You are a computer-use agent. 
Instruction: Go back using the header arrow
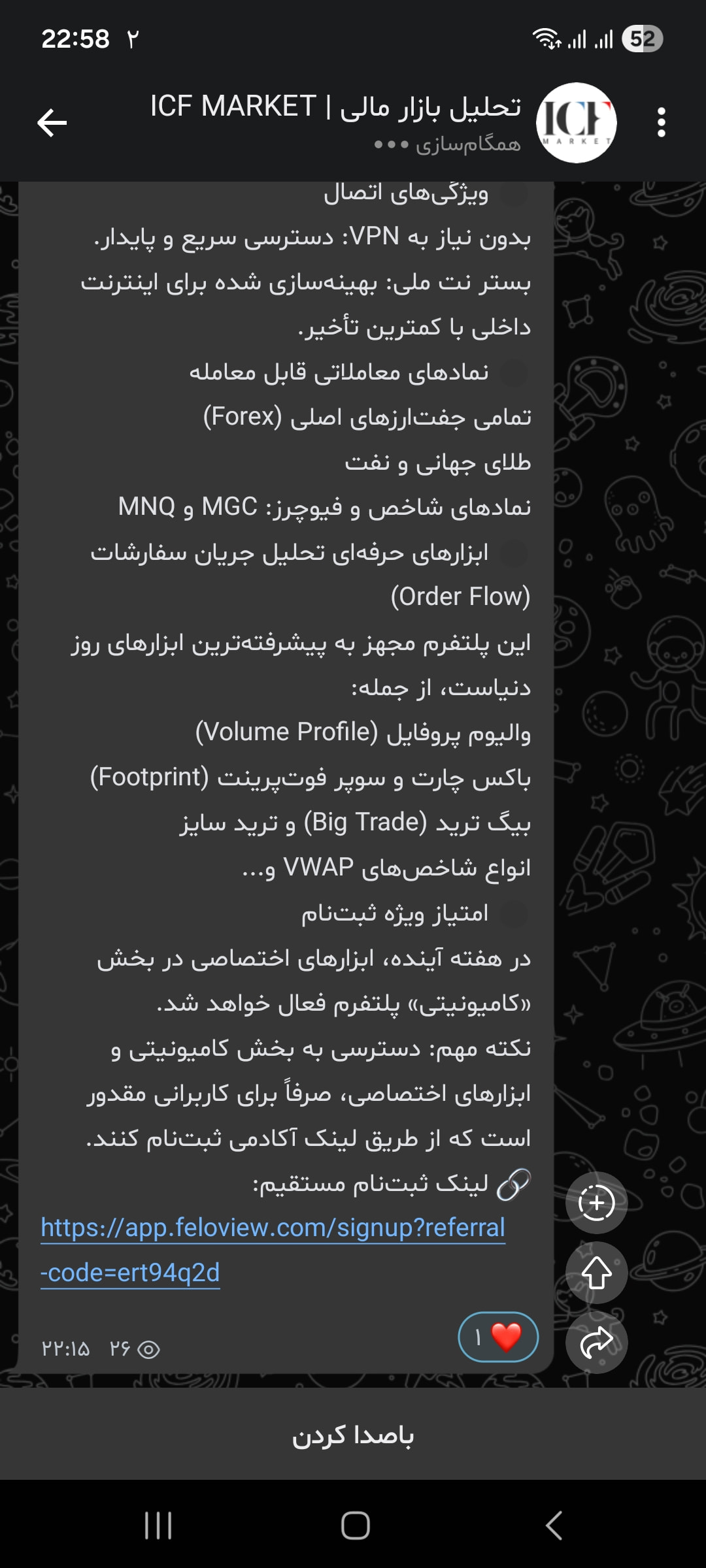[52, 122]
